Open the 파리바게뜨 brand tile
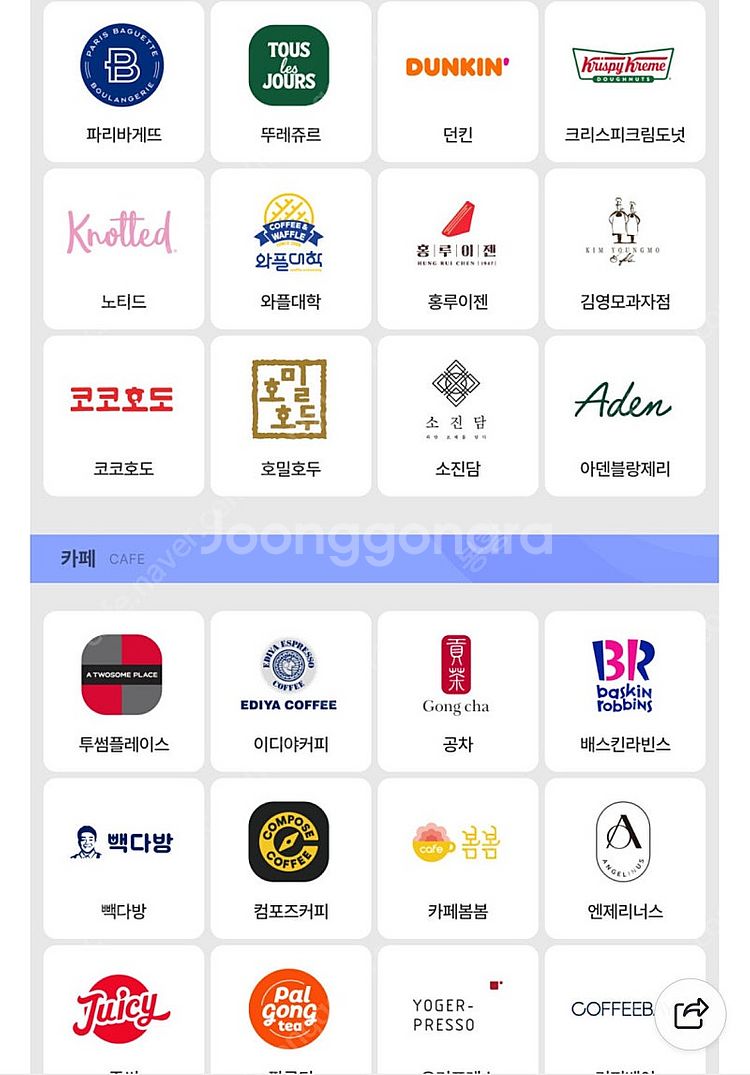The width and height of the screenshot is (750, 1075). (x=123, y=82)
